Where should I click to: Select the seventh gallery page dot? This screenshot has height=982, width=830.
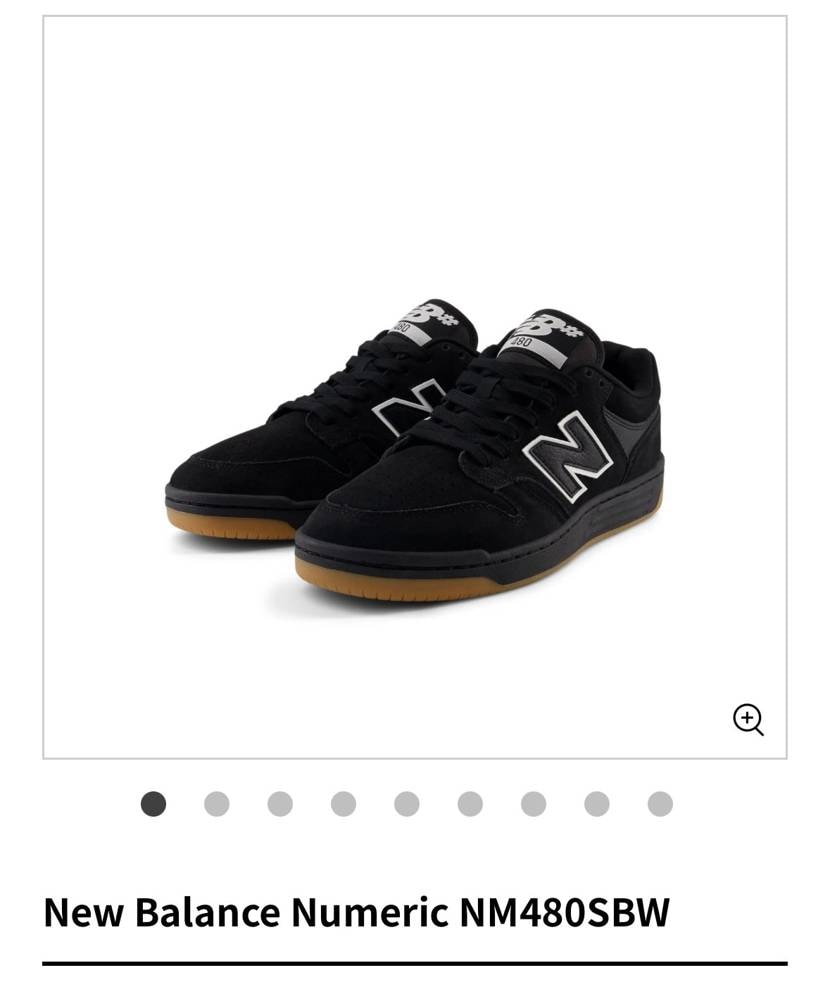(534, 804)
